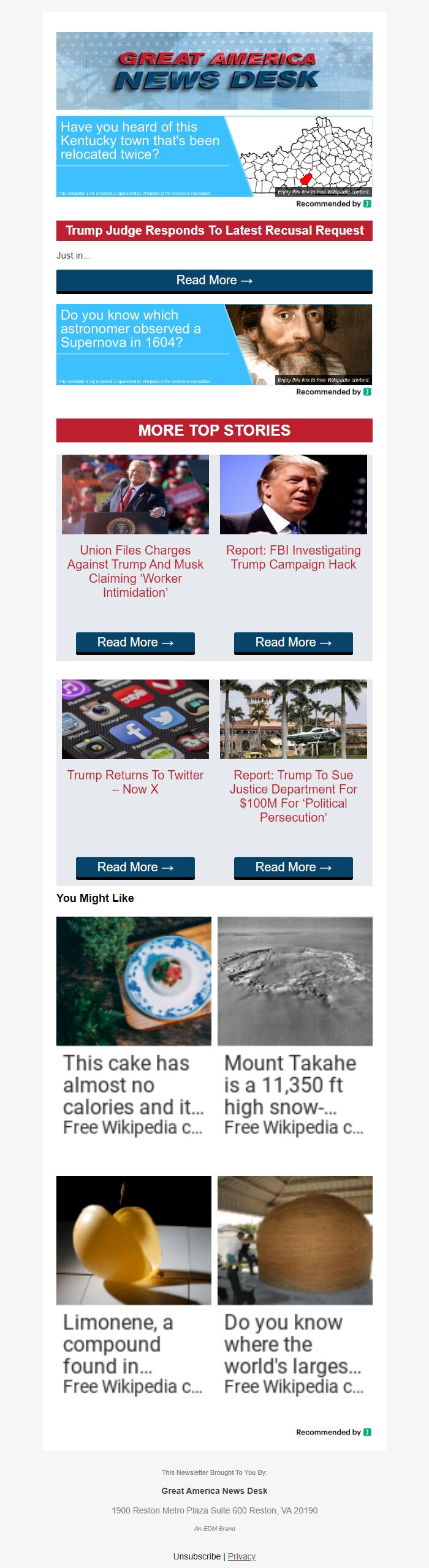Open the world's largest recommended card
The image size is (429, 1568).
(295, 1286)
